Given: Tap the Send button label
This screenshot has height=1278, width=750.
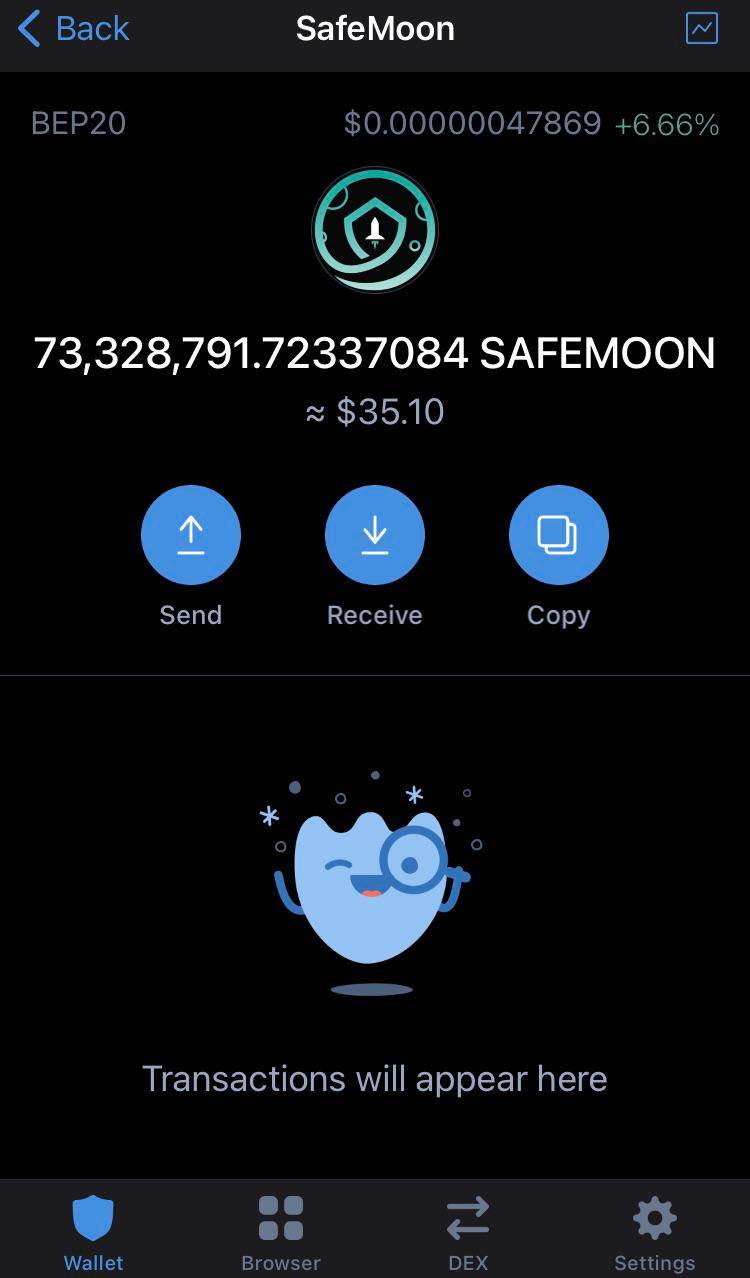Looking at the screenshot, I should coord(190,614).
